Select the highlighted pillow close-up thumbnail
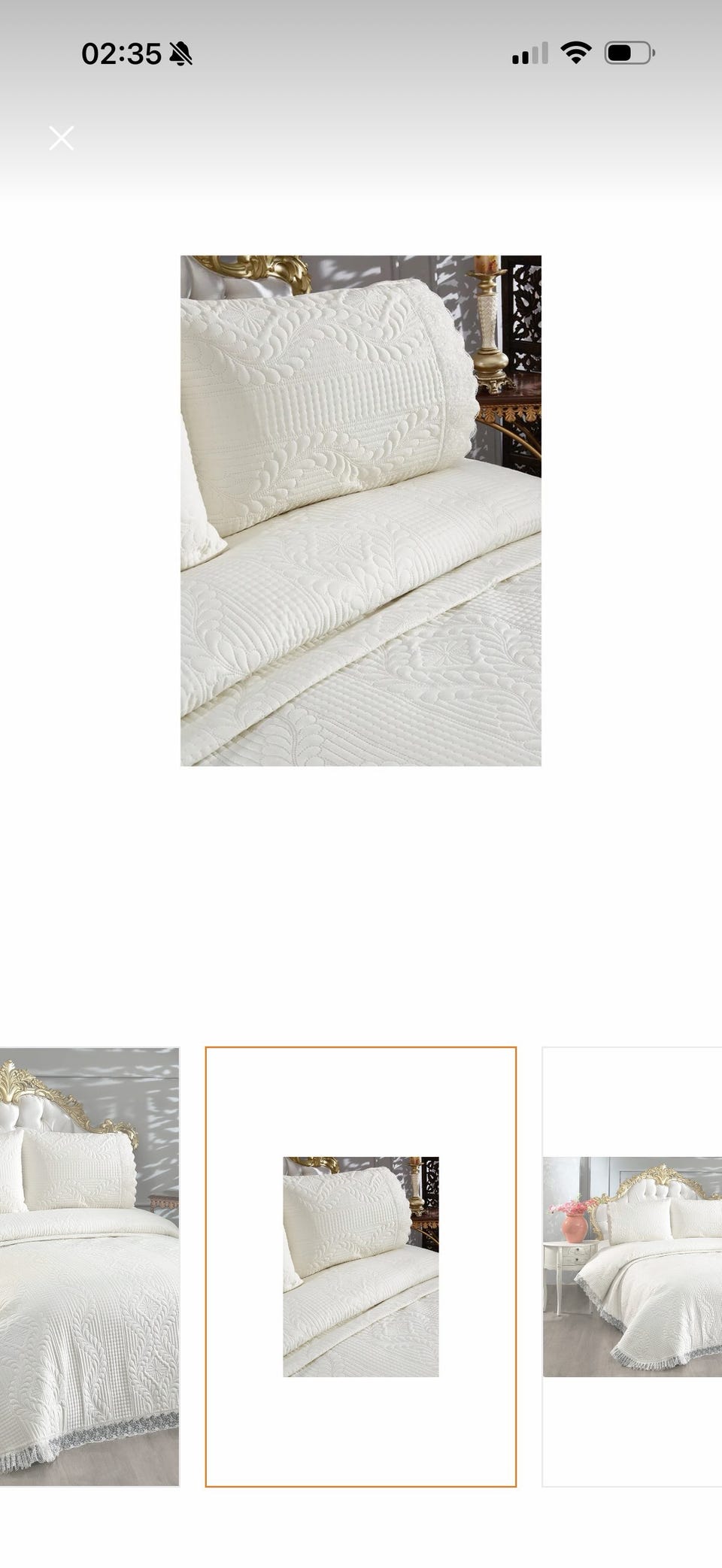 tap(361, 1267)
